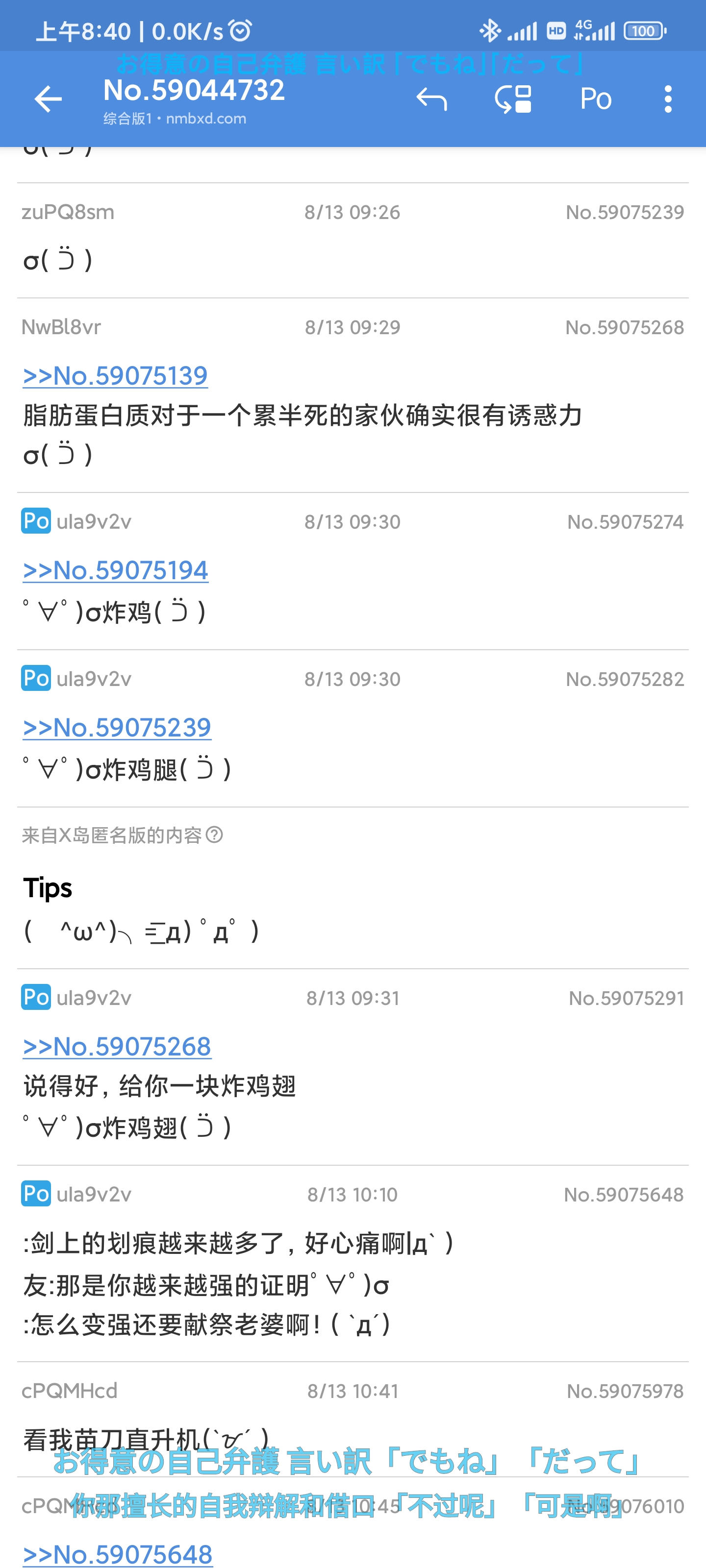This screenshot has width=706, height=1568.
Task: Go back using the top arrow
Action: (48, 99)
